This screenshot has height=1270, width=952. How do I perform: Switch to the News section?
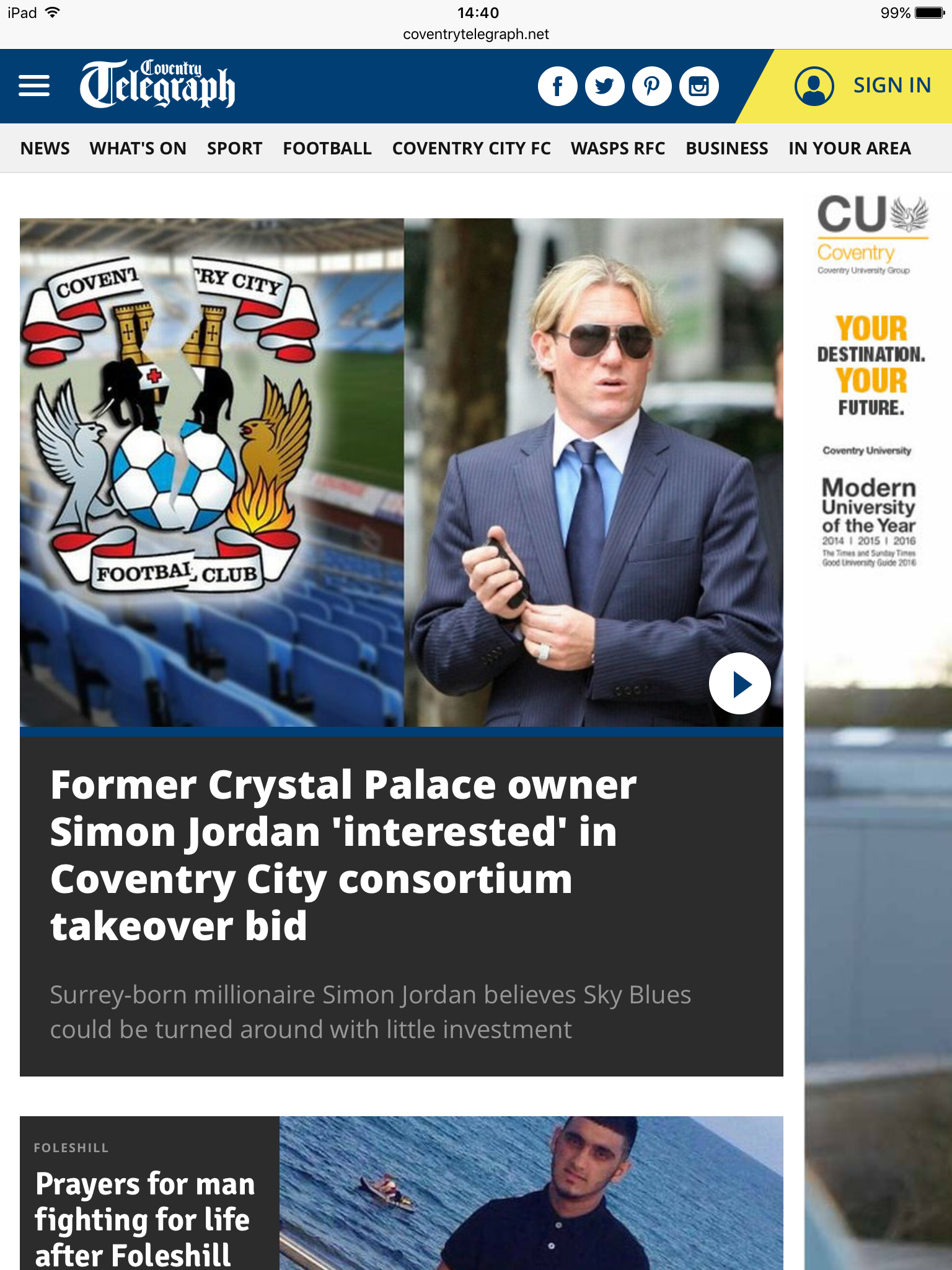(45, 149)
